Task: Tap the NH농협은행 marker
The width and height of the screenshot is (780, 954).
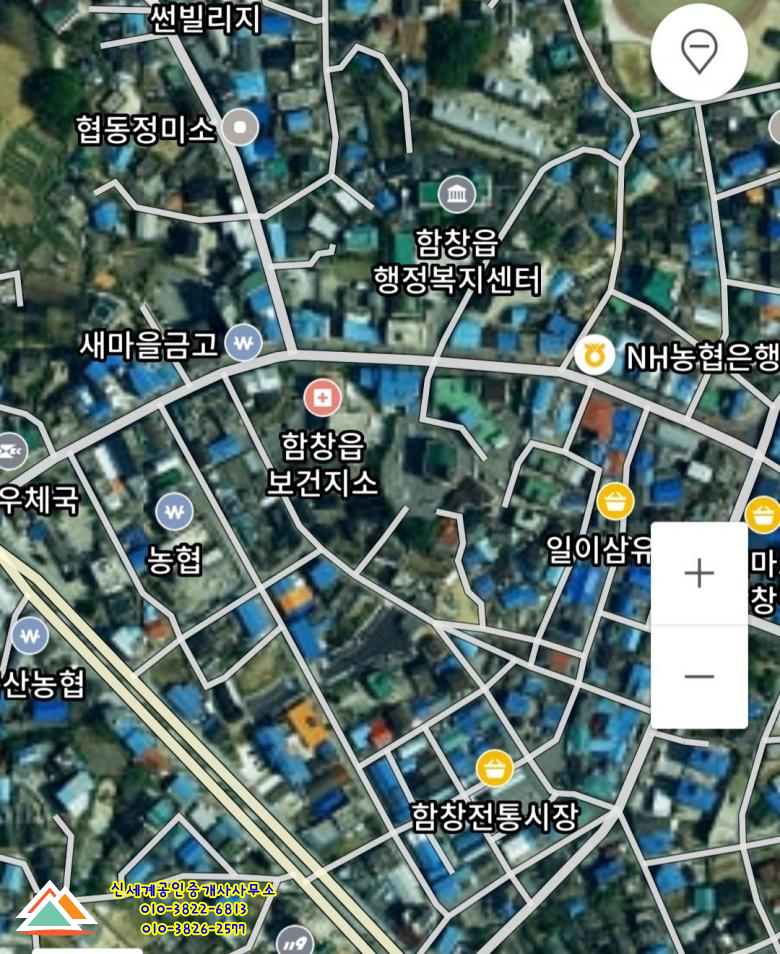Action: point(594,355)
